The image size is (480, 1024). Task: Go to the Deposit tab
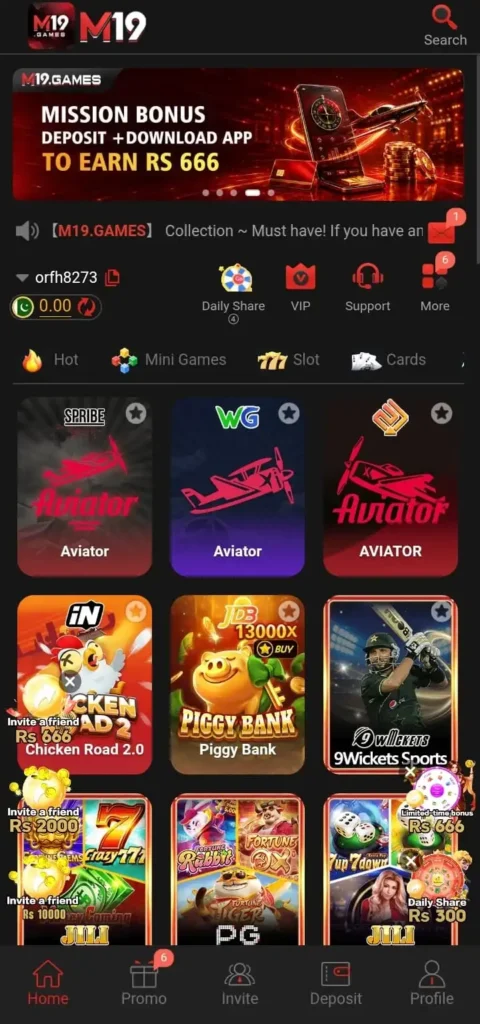(336, 983)
